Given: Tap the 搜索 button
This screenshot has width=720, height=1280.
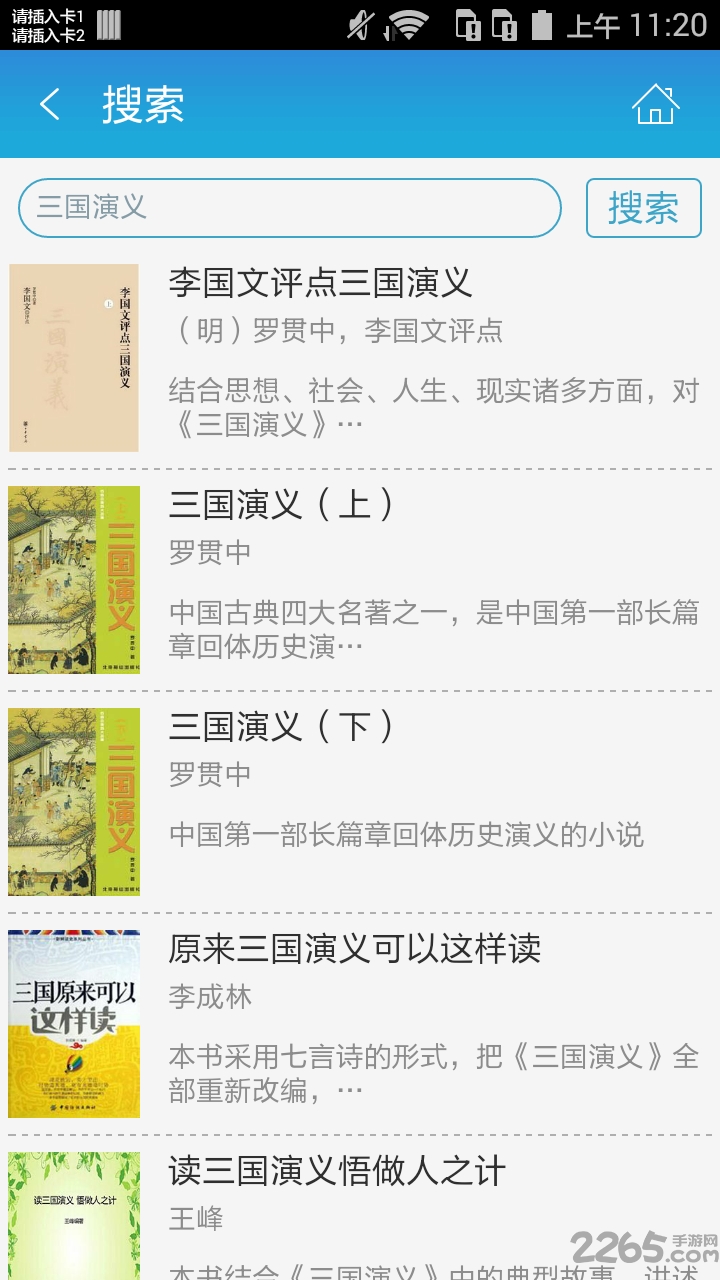Looking at the screenshot, I should 643,208.
